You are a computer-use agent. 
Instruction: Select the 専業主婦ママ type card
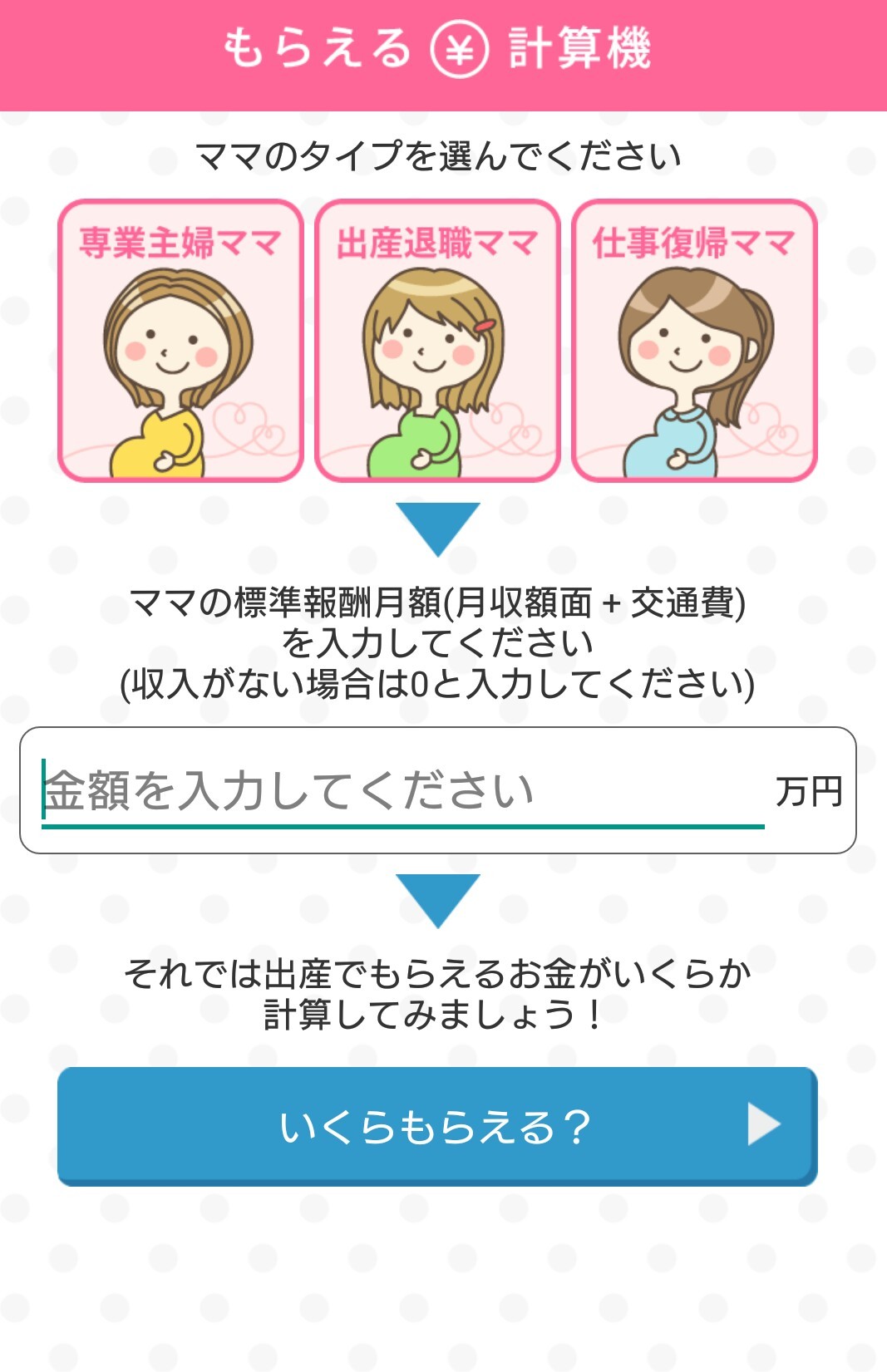[180, 341]
